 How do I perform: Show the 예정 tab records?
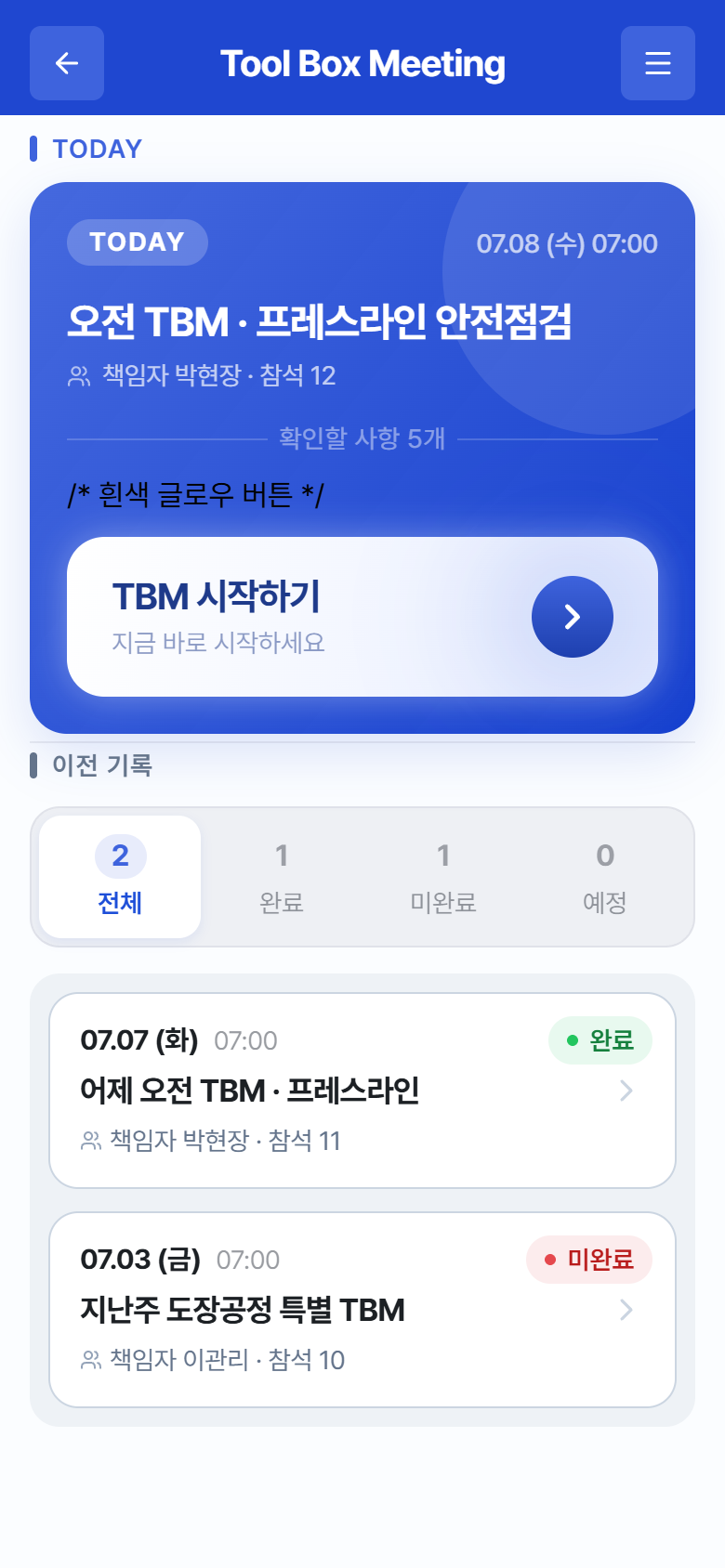(x=605, y=877)
